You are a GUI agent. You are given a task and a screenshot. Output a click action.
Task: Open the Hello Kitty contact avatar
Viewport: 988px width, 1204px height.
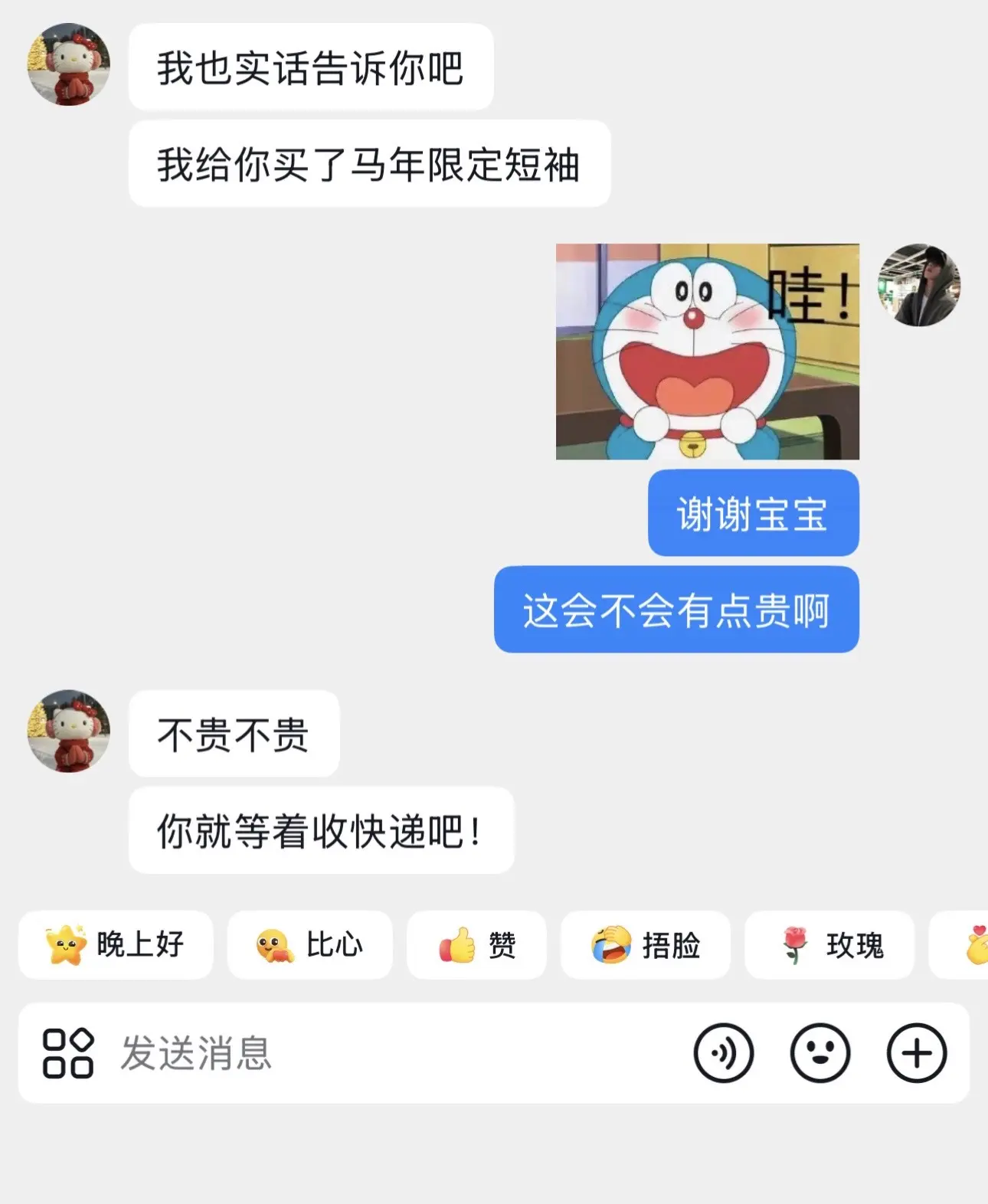click(x=67, y=65)
